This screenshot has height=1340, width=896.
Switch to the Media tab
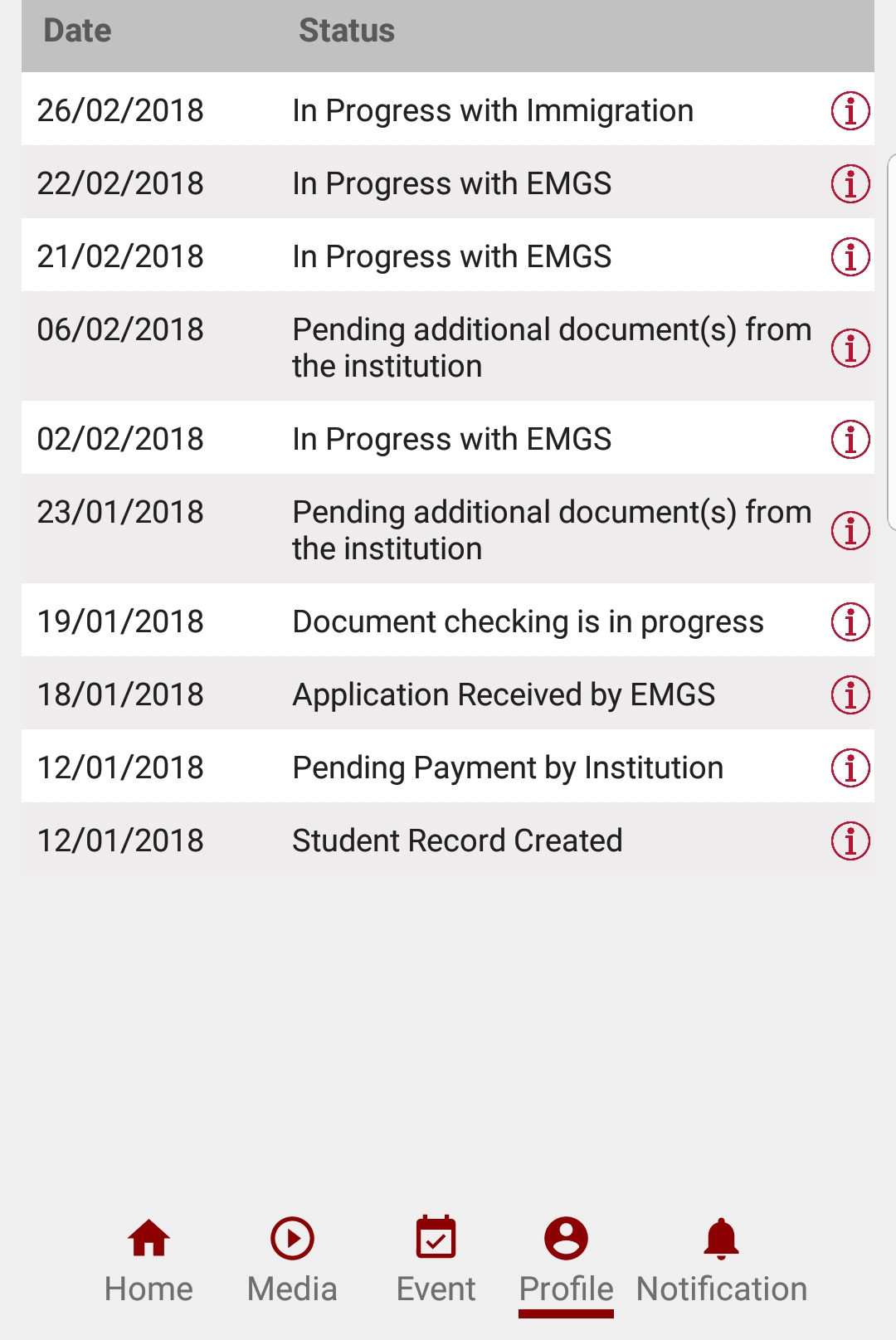tap(292, 1261)
